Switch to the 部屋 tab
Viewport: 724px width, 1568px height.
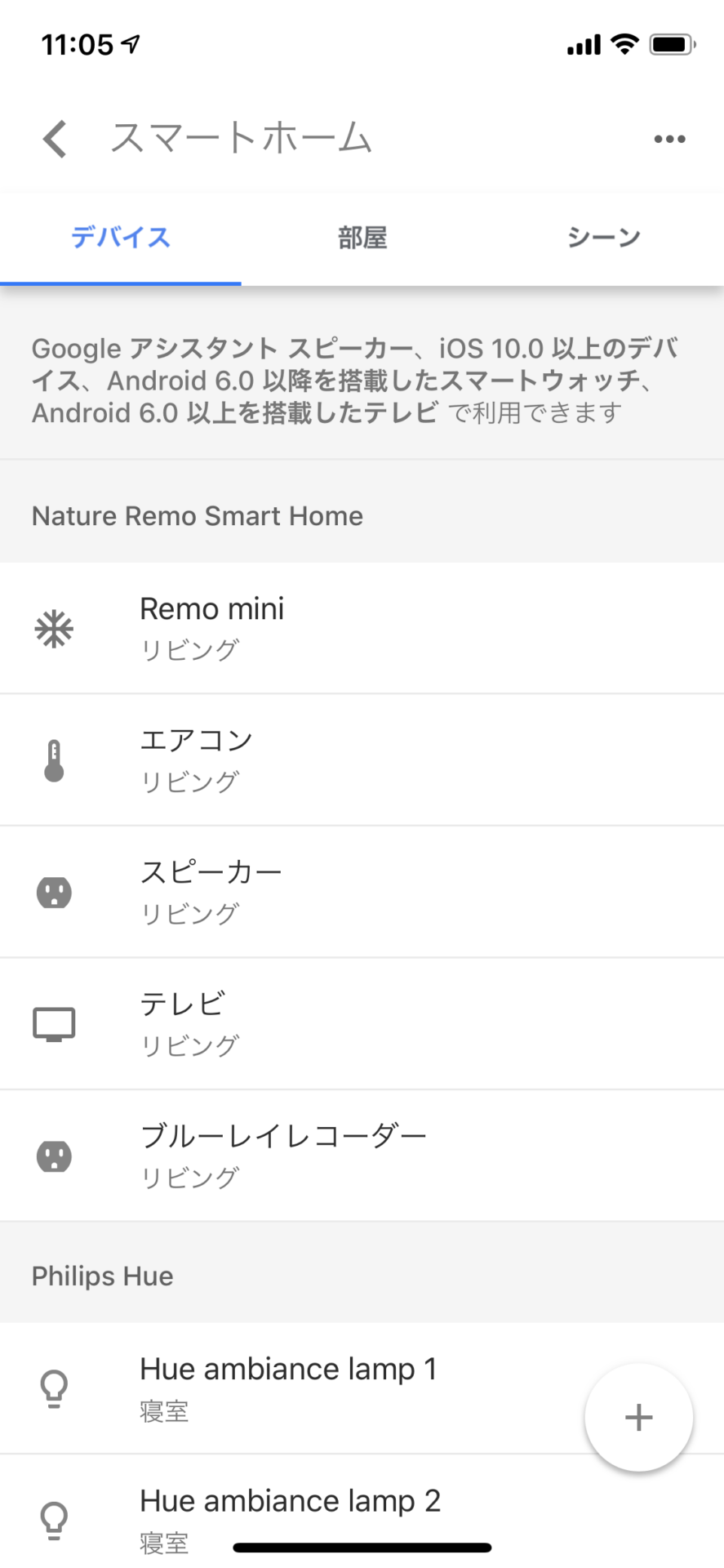pos(362,238)
